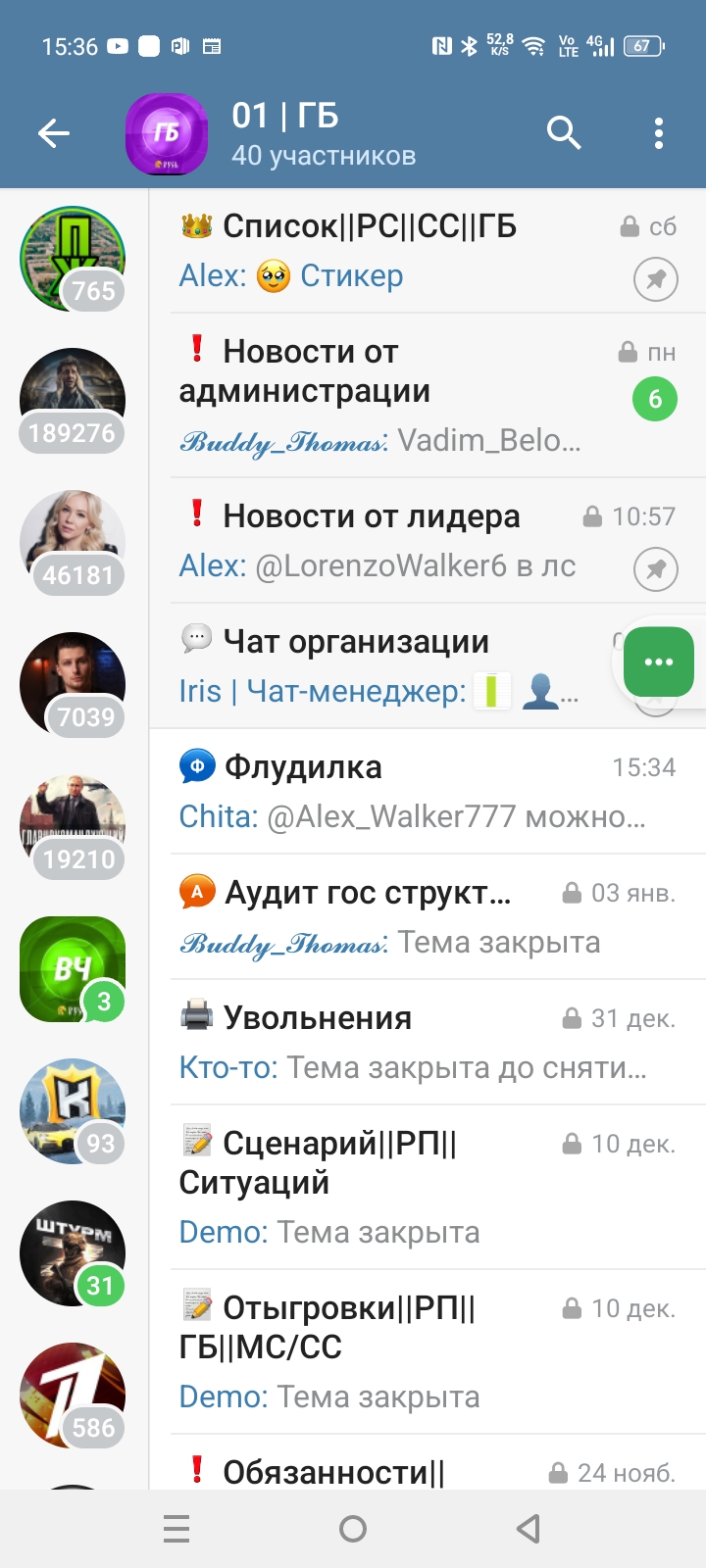Tap the green floating action button
Image resolution: width=706 pixels, height=1568 pixels.
[x=658, y=661]
